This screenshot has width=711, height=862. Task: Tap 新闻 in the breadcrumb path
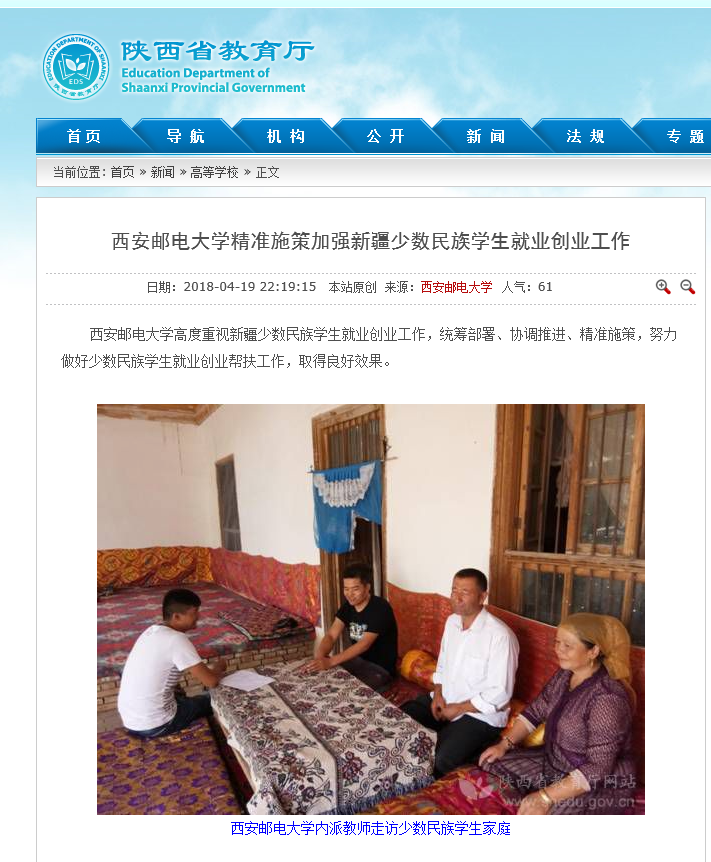pos(163,172)
